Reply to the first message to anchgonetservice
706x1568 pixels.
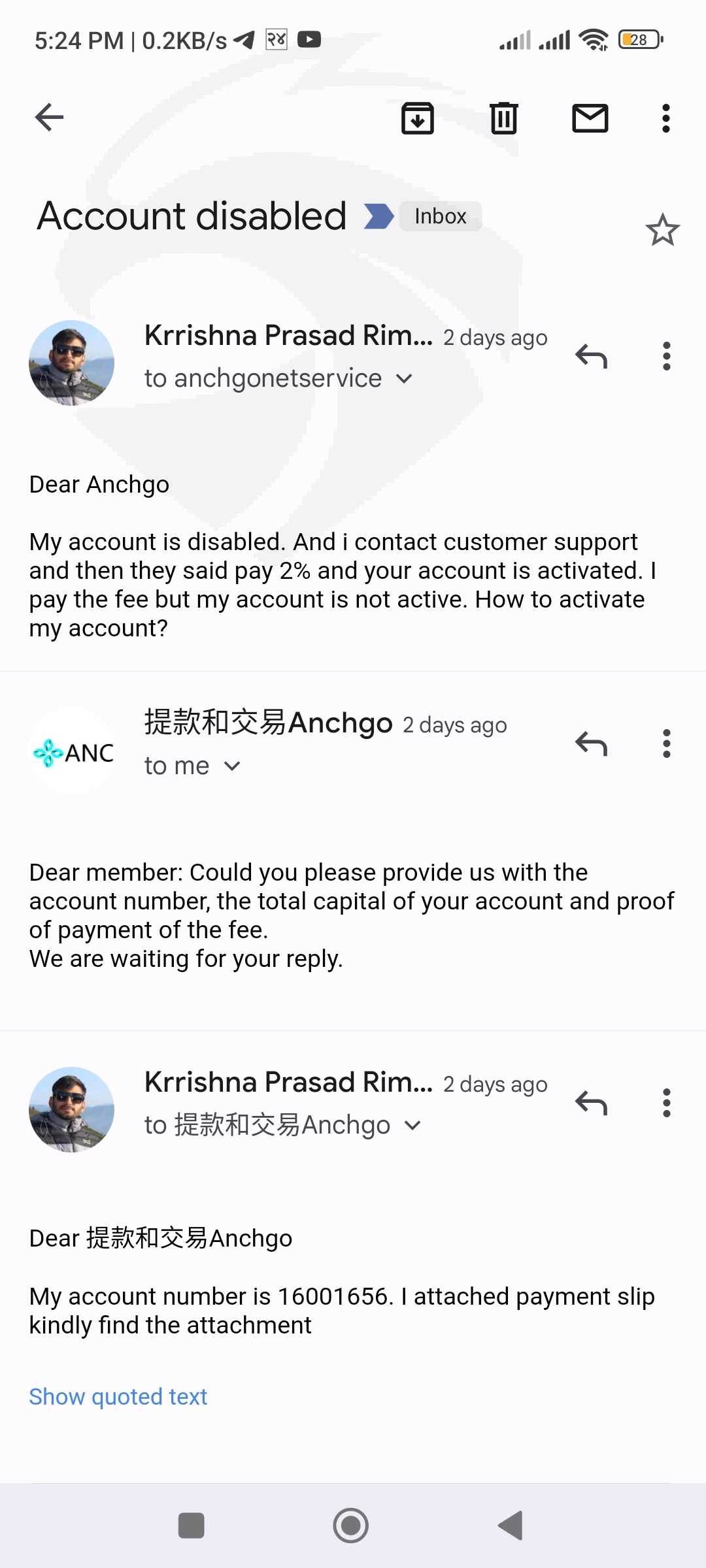[592, 357]
